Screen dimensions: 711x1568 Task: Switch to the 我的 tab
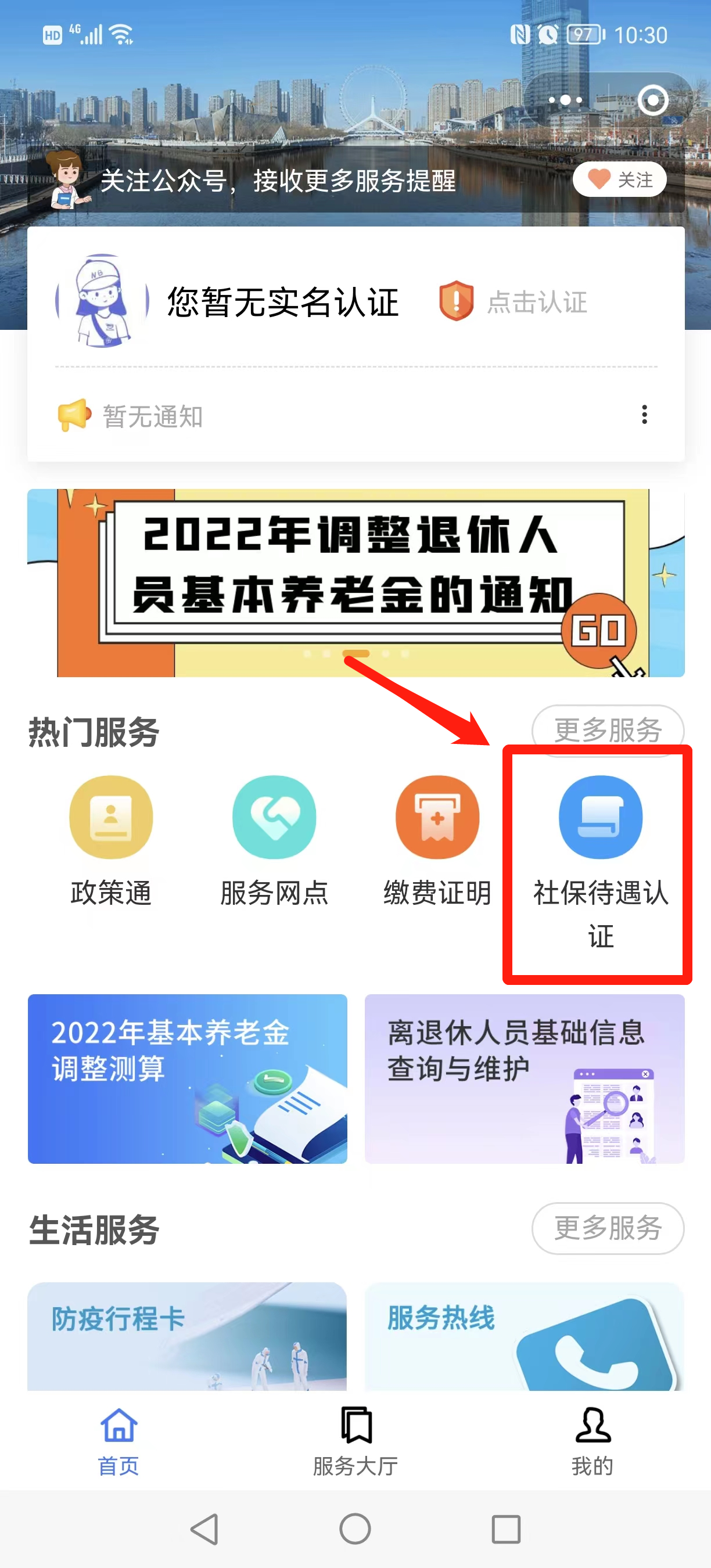tap(592, 1441)
